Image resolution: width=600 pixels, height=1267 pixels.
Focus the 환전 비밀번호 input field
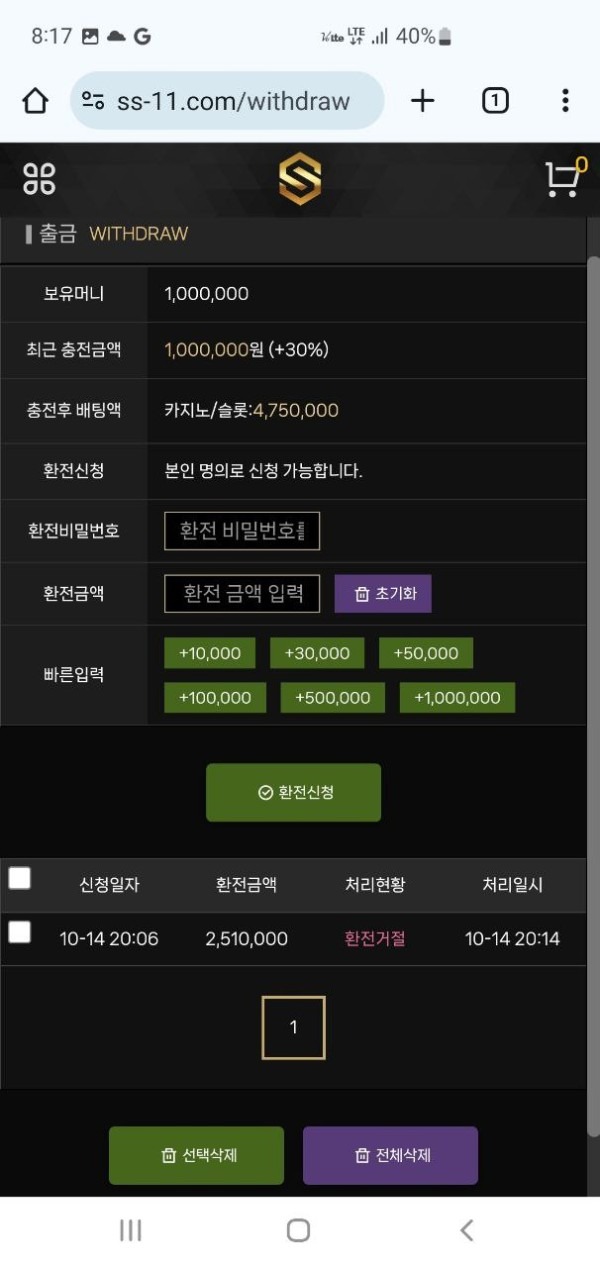(x=242, y=531)
